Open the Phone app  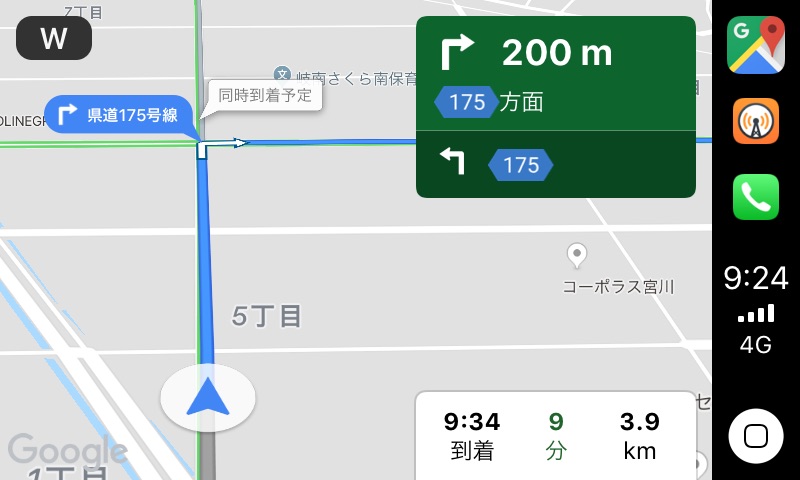(755, 197)
